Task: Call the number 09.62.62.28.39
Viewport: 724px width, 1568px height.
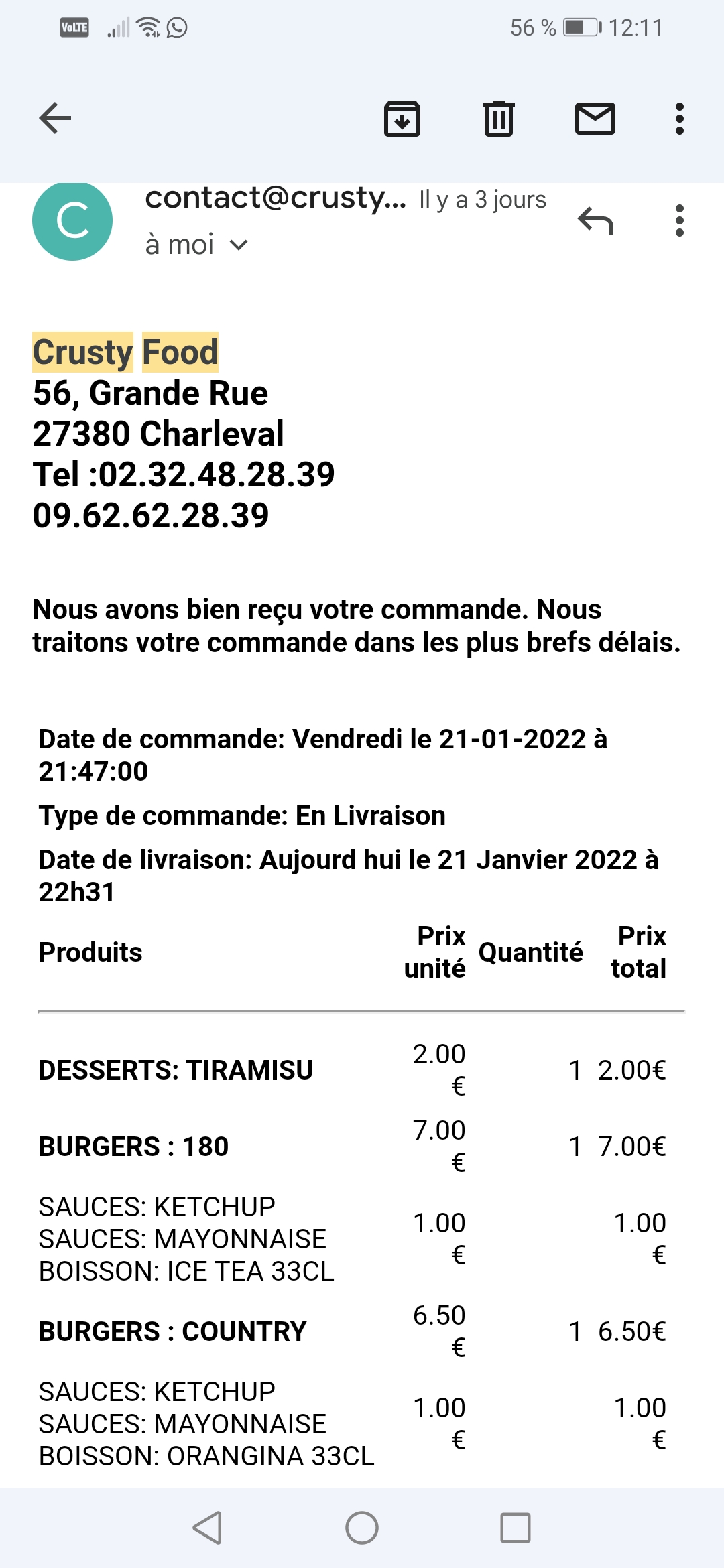Action: point(151,515)
